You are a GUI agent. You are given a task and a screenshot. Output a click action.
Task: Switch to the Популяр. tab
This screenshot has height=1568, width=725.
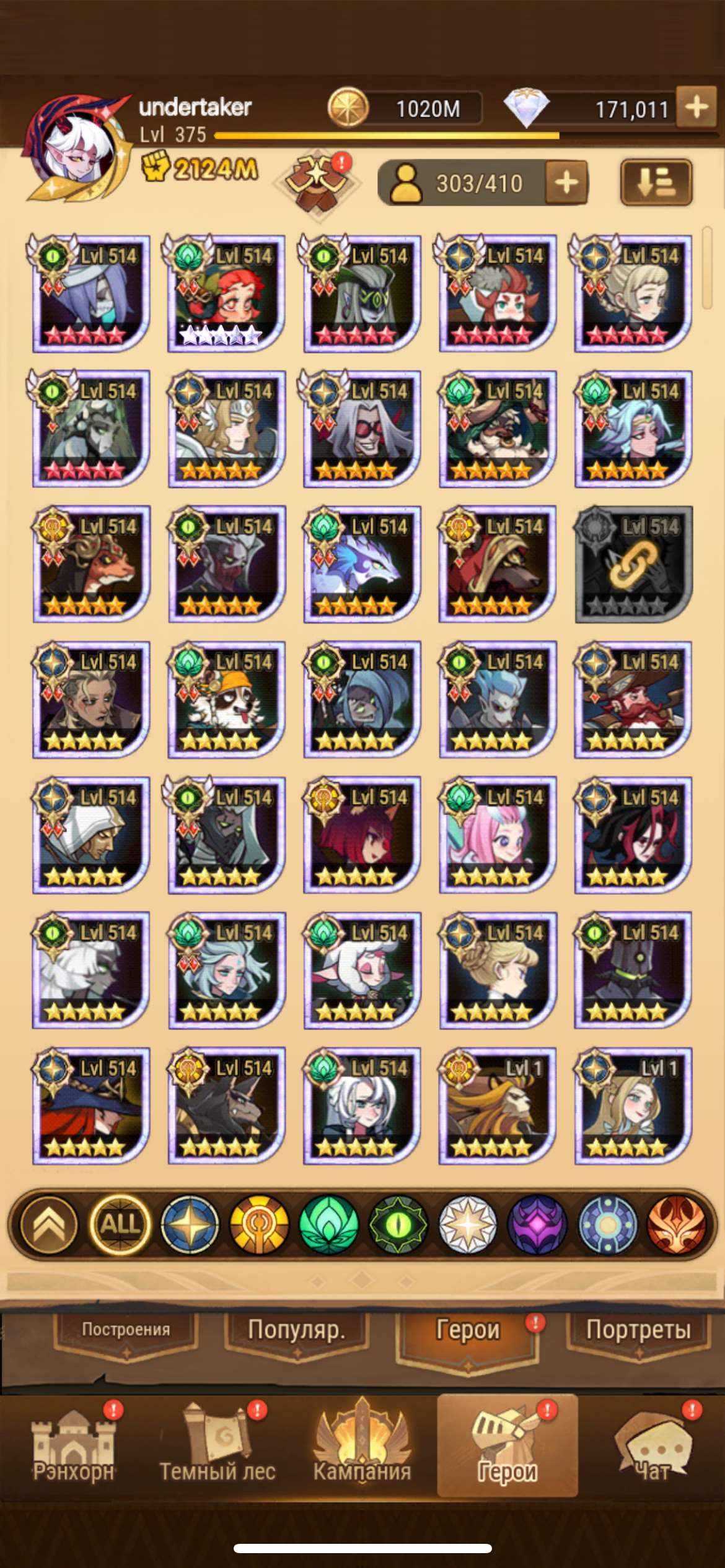[296, 1329]
